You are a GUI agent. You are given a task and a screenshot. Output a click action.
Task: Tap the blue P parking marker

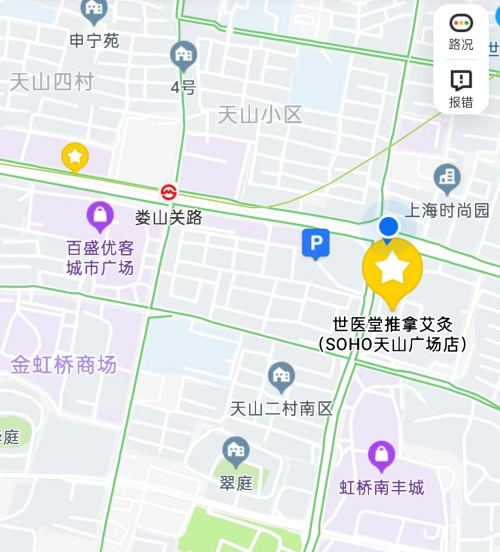pos(316,244)
